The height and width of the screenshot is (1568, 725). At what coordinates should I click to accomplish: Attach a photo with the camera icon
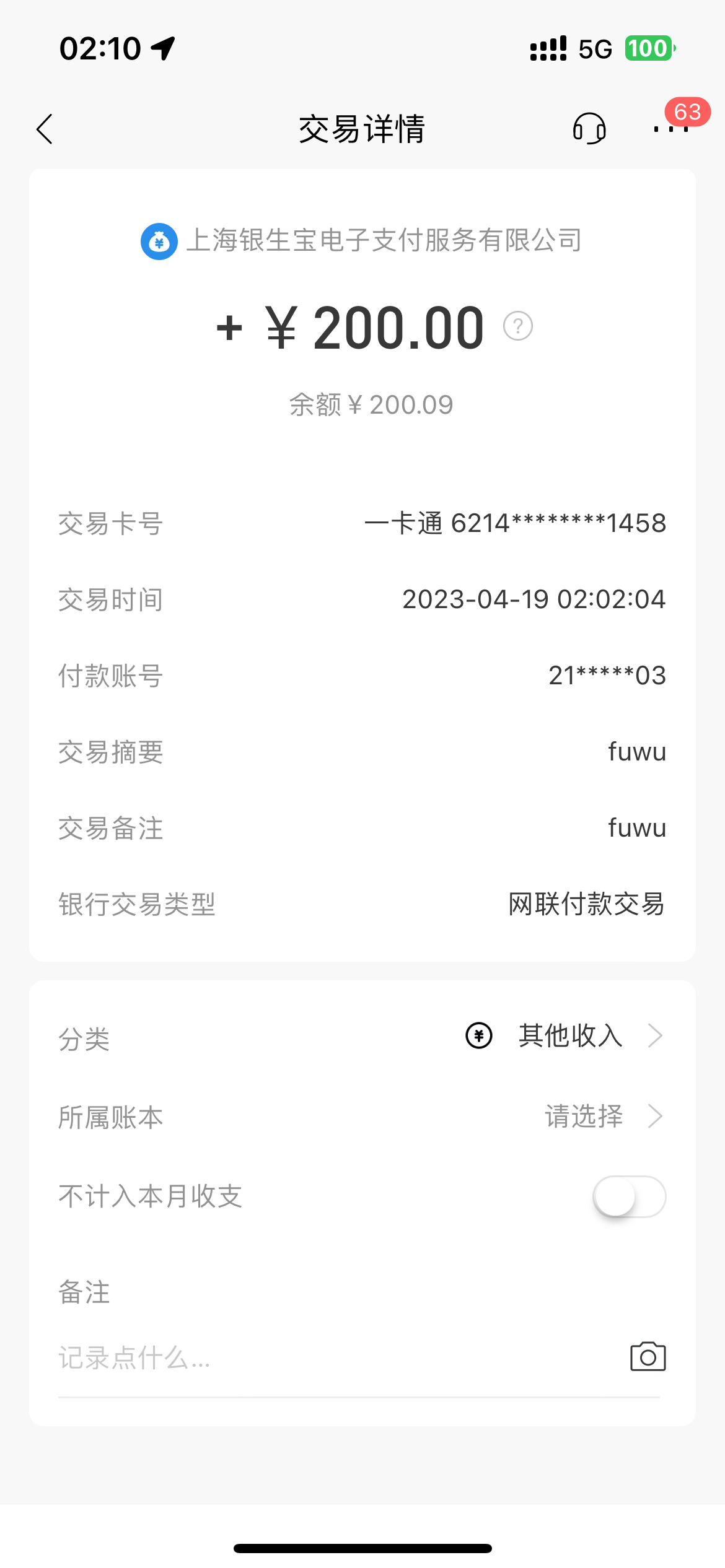(x=648, y=1357)
